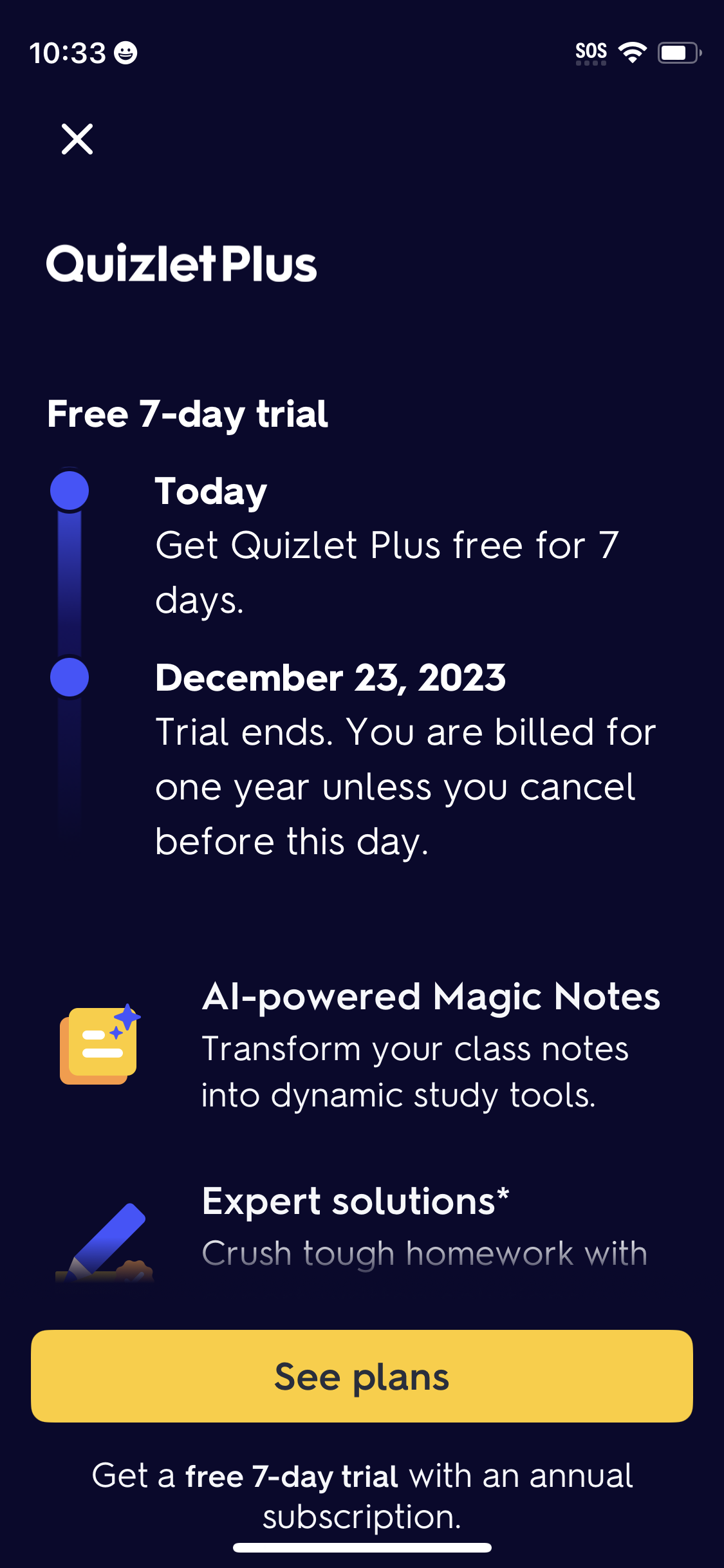Image resolution: width=724 pixels, height=1568 pixels.
Task: Select the trial end milestone marker
Action: (x=70, y=677)
